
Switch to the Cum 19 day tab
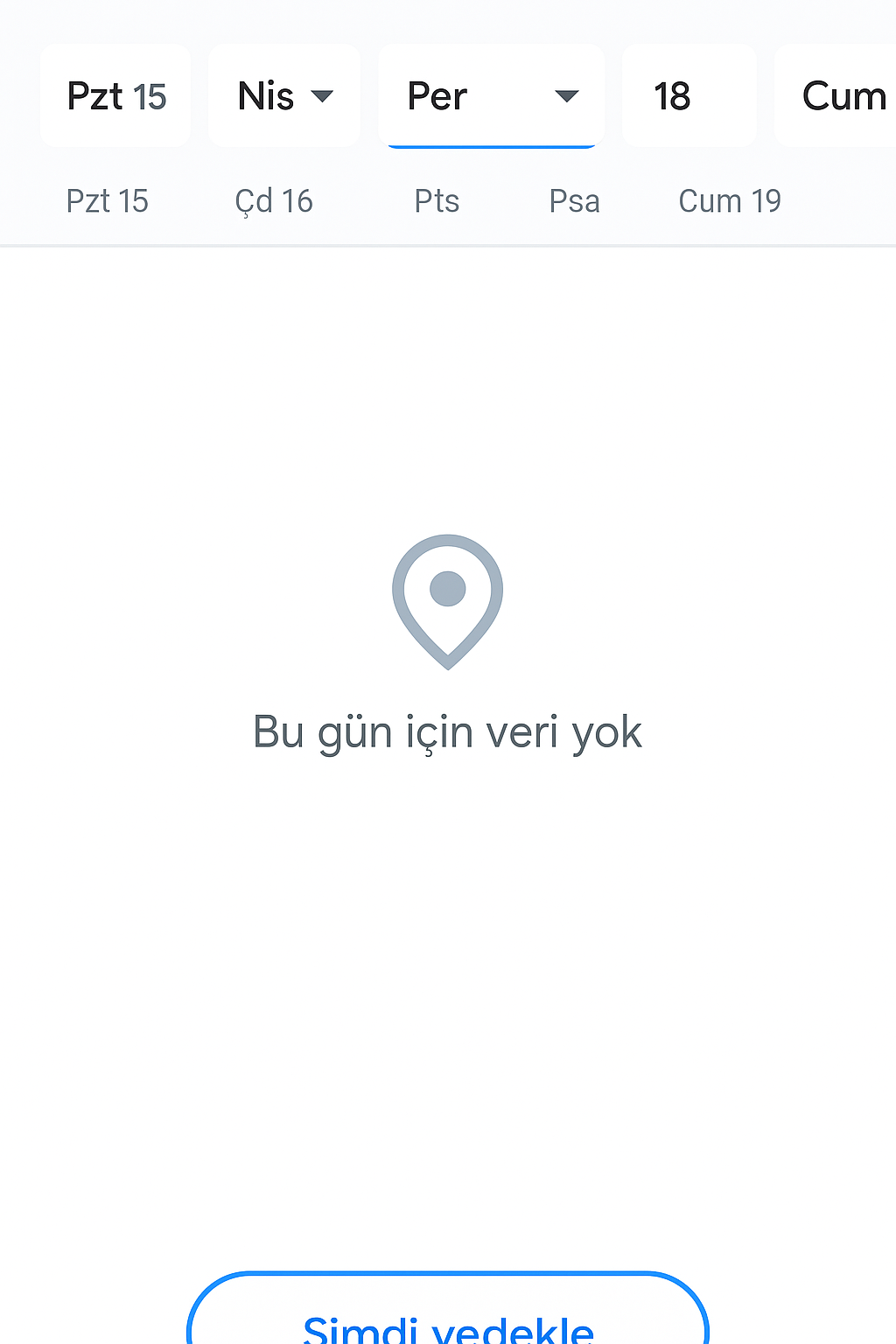coord(730,201)
